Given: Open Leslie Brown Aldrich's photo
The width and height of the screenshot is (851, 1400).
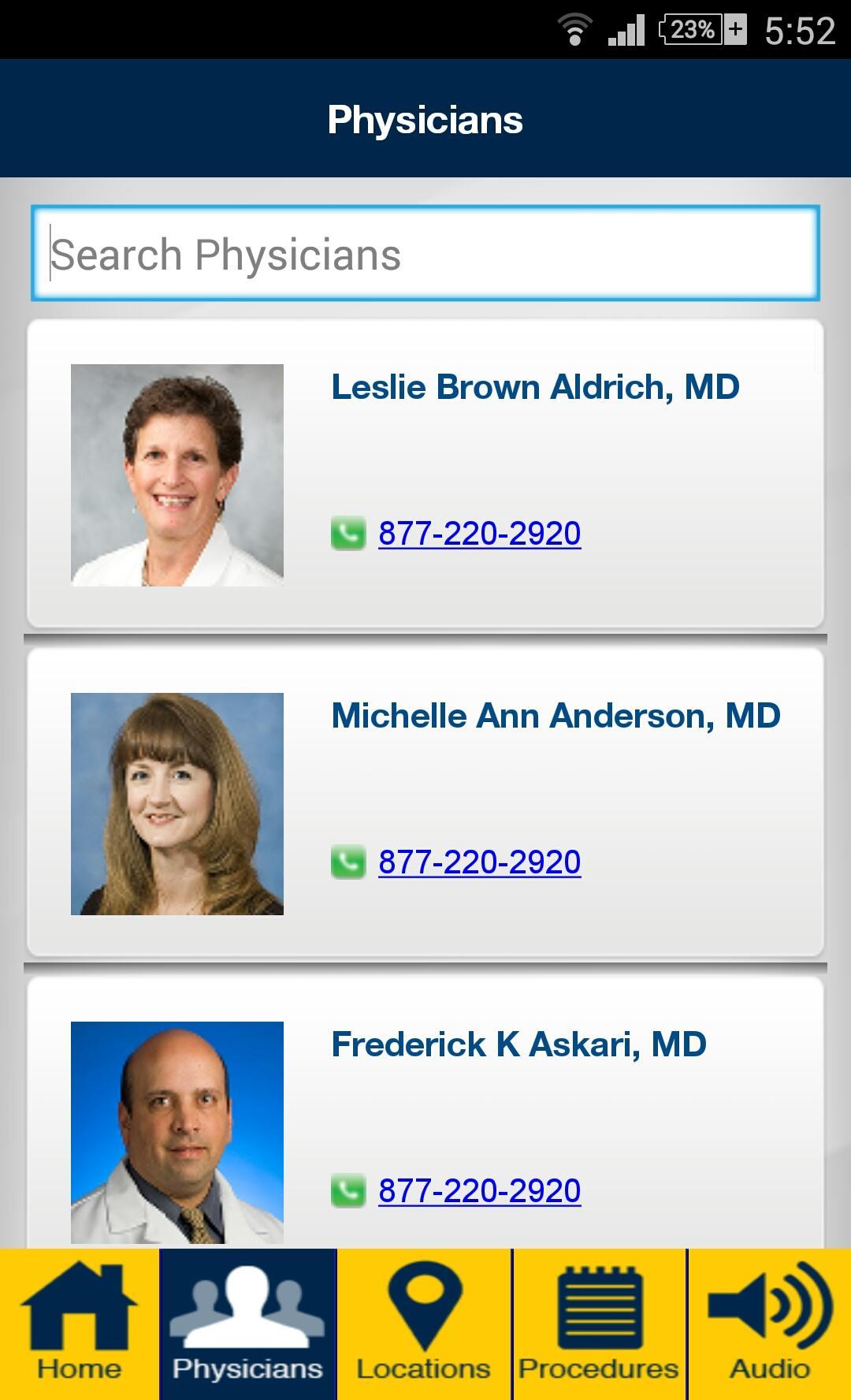Looking at the screenshot, I should click(177, 473).
